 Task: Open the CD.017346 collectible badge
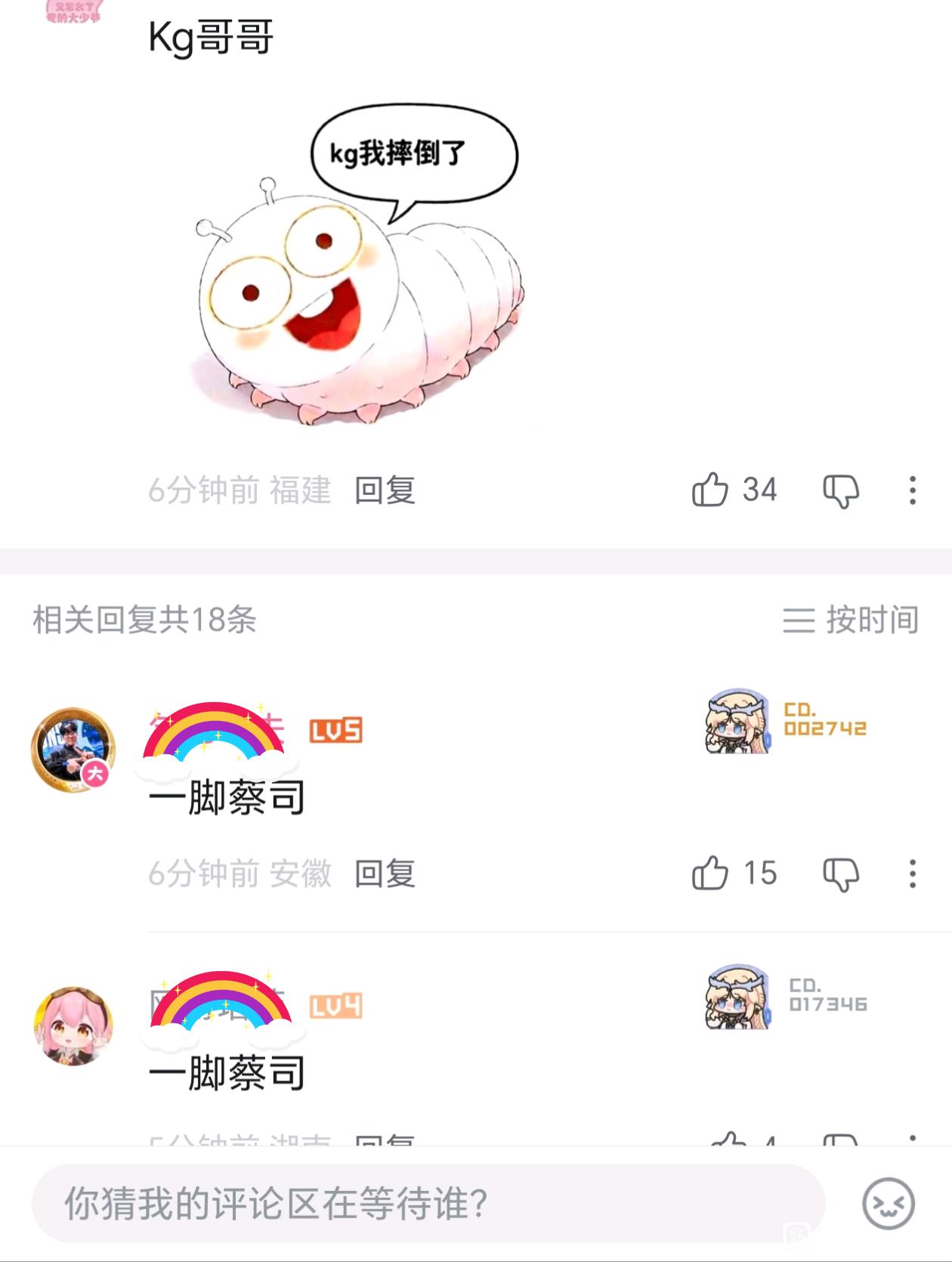[x=786, y=996]
